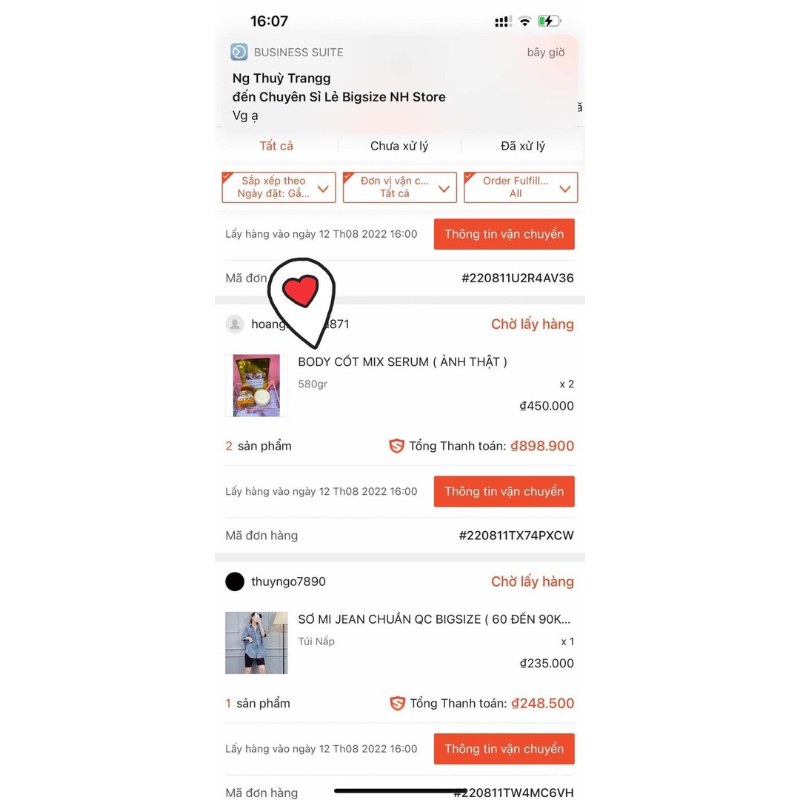
Task: Switch to the Chưa xử lý tab
Action: click(399, 146)
